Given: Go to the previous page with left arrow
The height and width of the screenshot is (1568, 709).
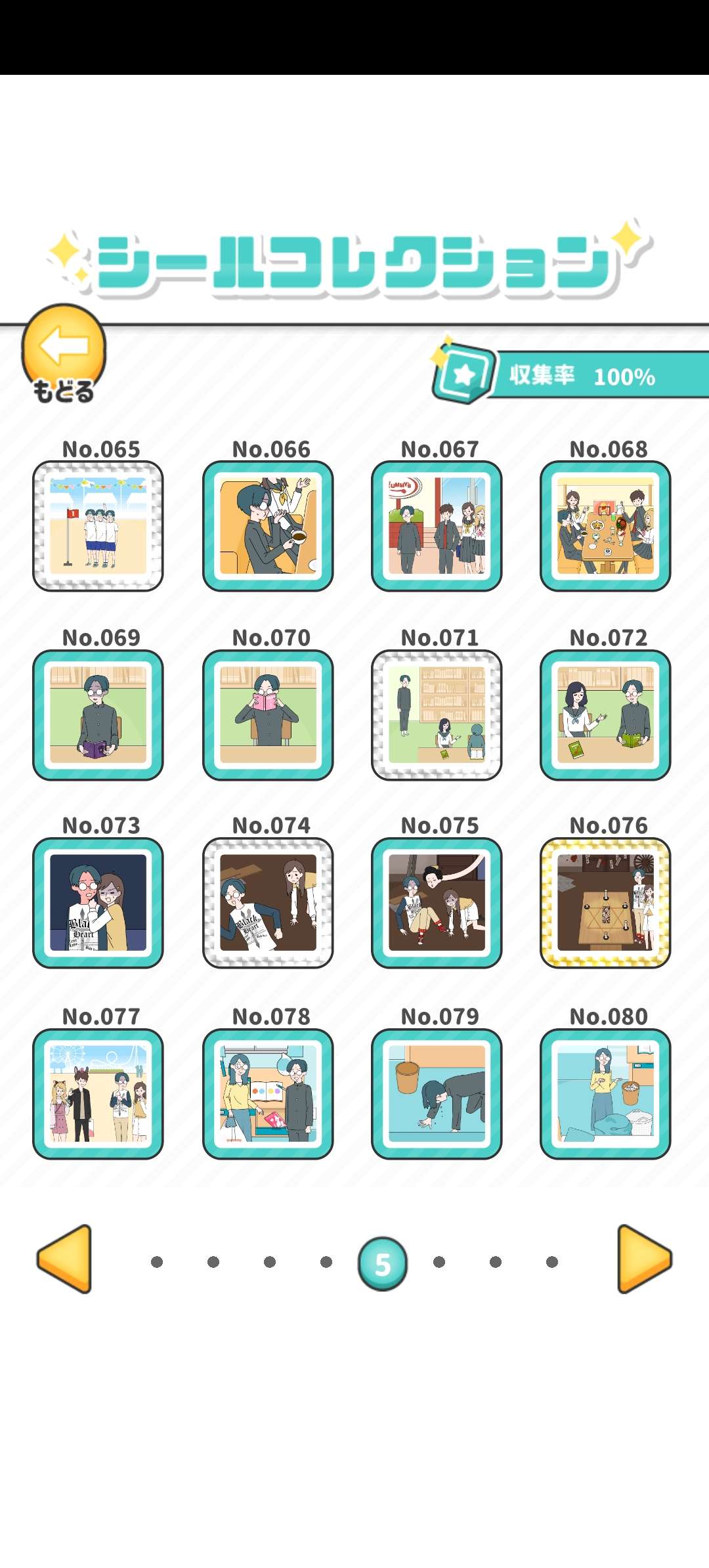Looking at the screenshot, I should pyautogui.click(x=64, y=1259).
